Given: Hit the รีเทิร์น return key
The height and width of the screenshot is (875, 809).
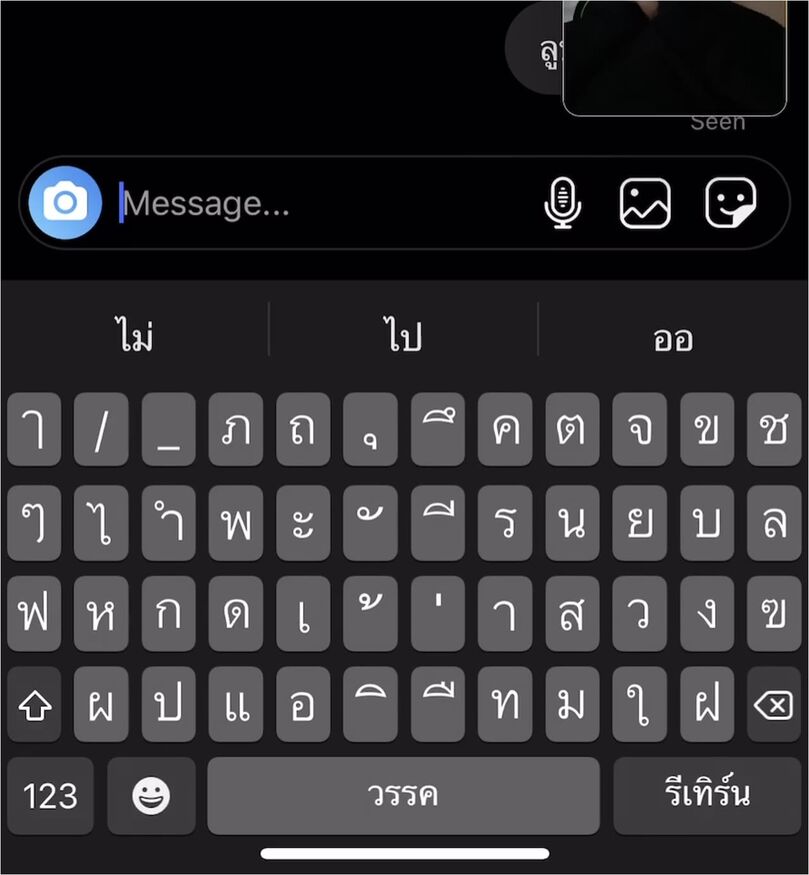Looking at the screenshot, I should click(x=707, y=796).
